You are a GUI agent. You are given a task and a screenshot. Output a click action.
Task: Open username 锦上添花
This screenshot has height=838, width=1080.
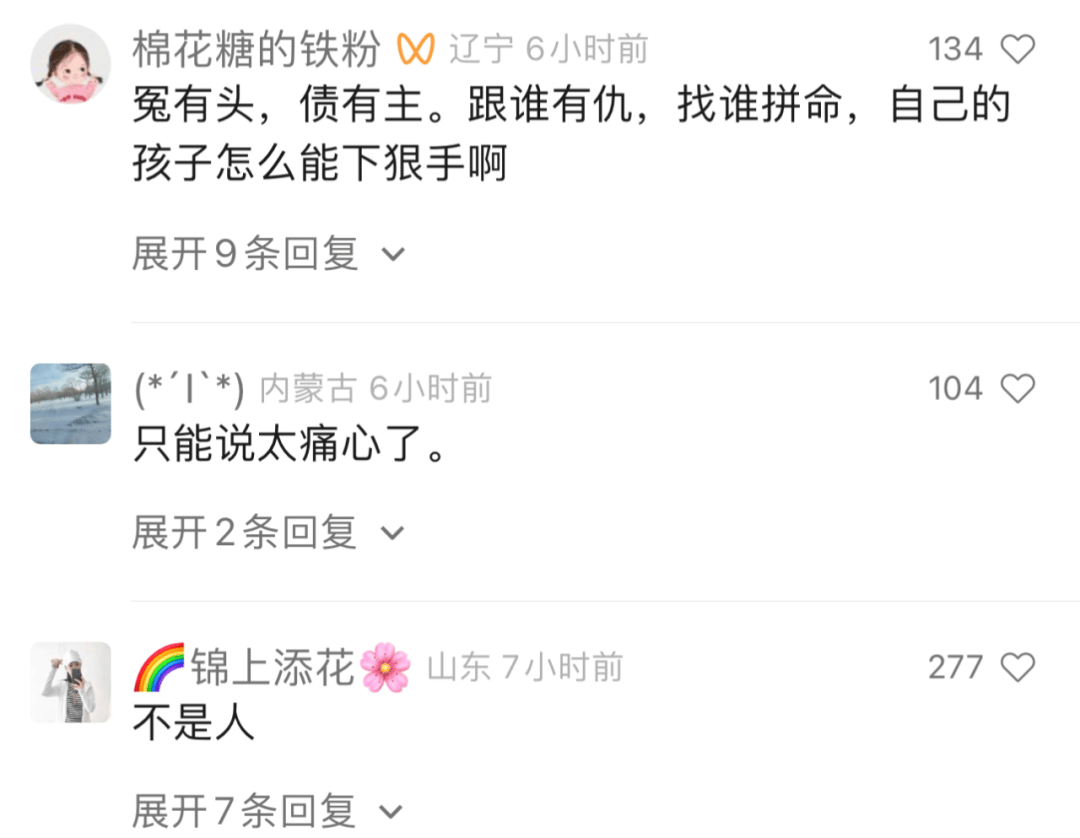pos(272,667)
